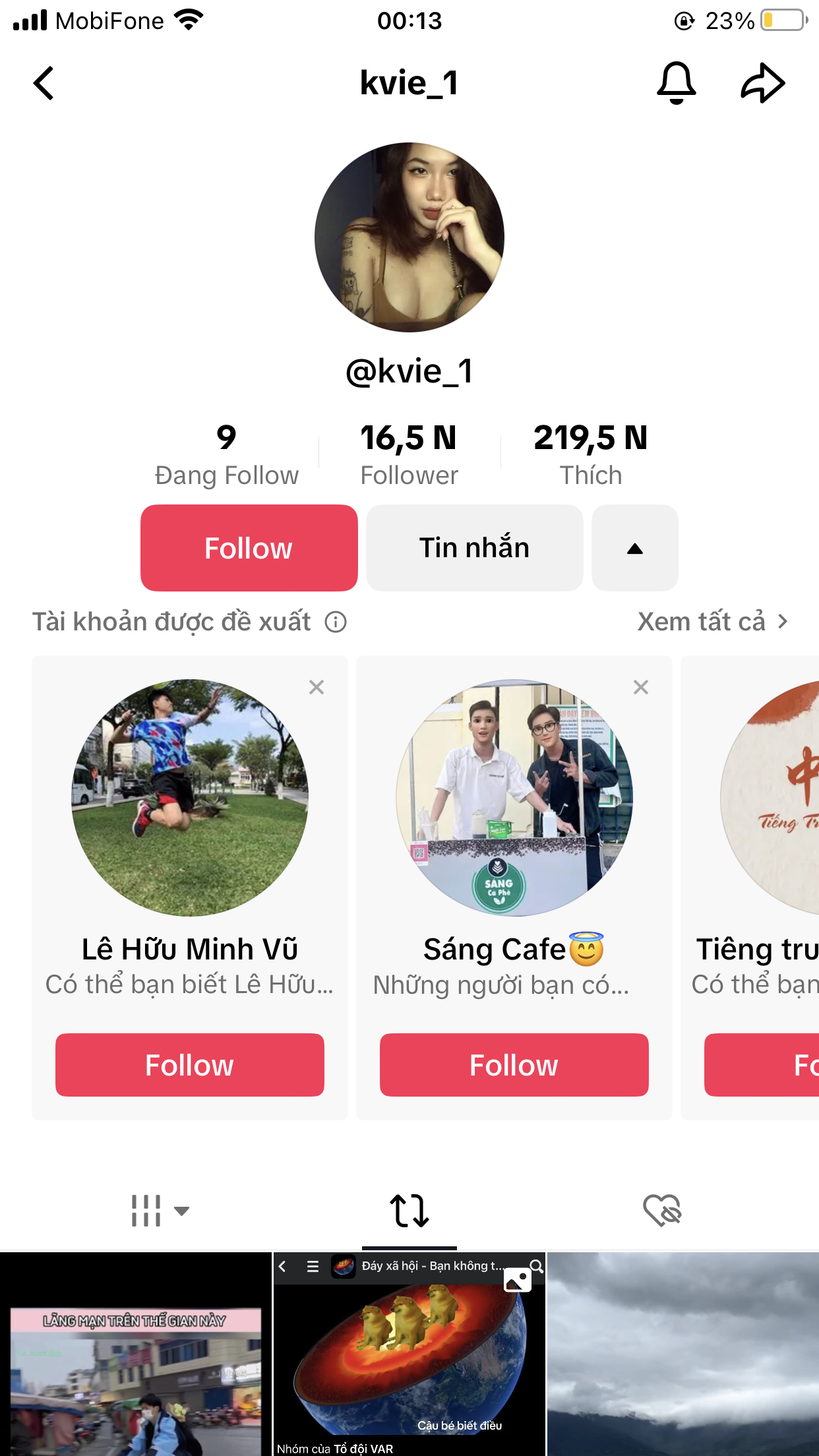
Task: Open the Lãng mạn trên thế gian này video
Action: [135, 1358]
